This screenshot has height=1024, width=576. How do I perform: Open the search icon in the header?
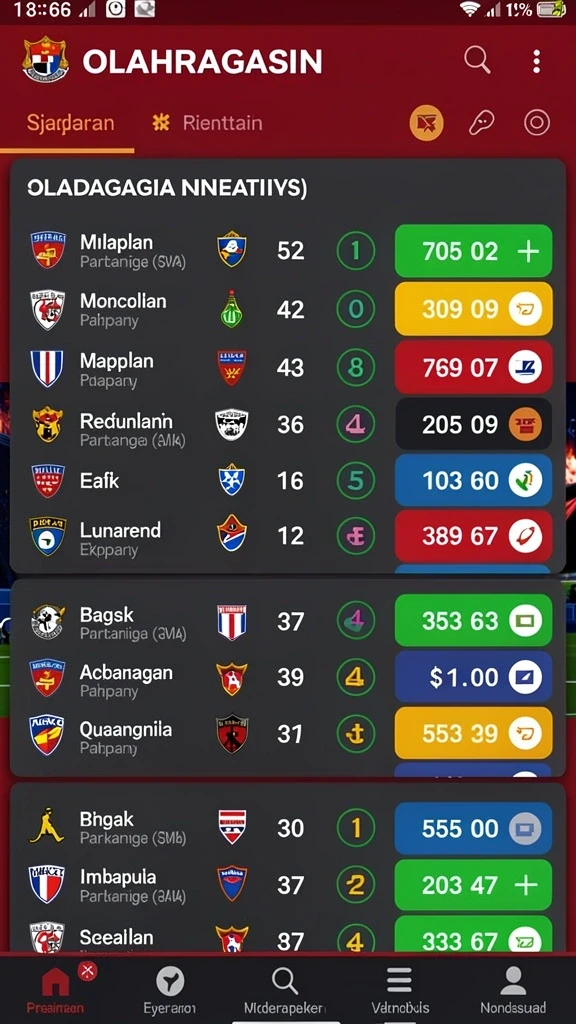(x=477, y=61)
